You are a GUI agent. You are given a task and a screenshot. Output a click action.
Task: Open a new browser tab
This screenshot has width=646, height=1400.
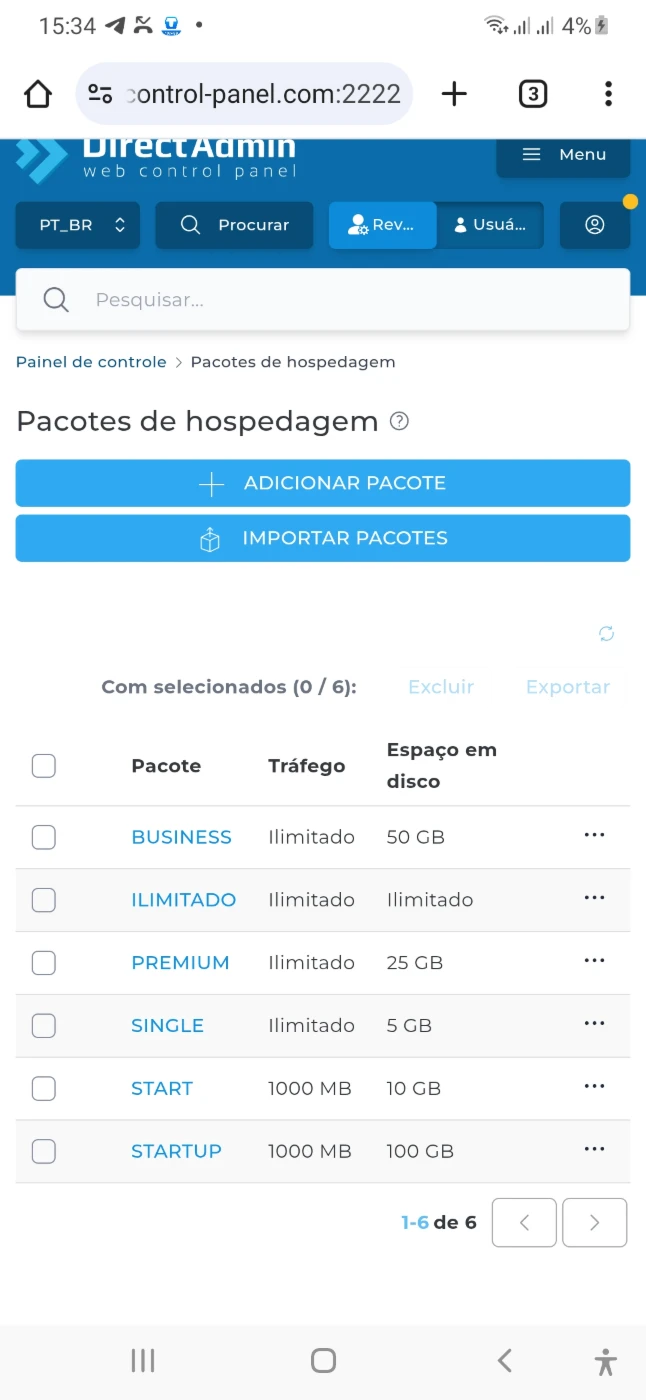[454, 94]
